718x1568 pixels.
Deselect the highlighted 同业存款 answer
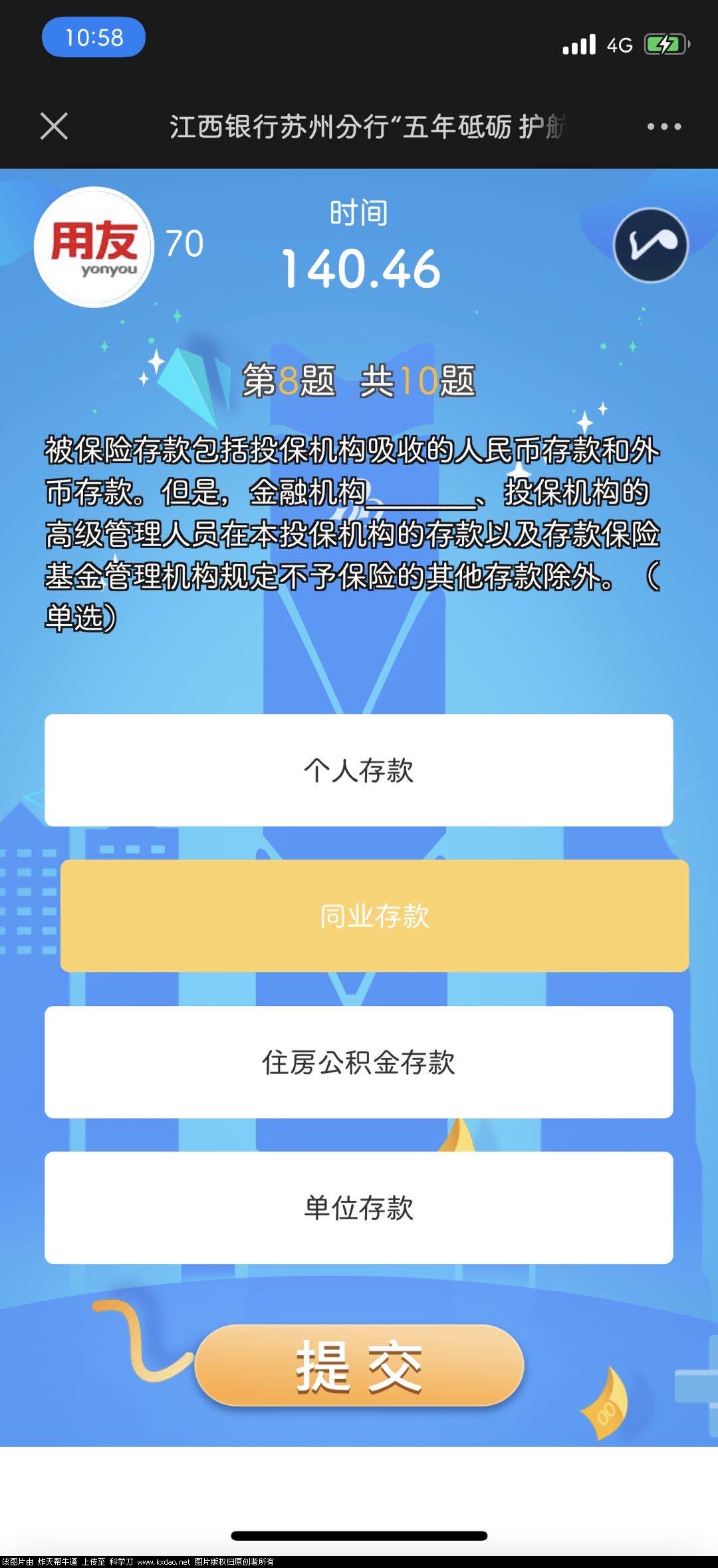pyautogui.click(x=359, y=917)
